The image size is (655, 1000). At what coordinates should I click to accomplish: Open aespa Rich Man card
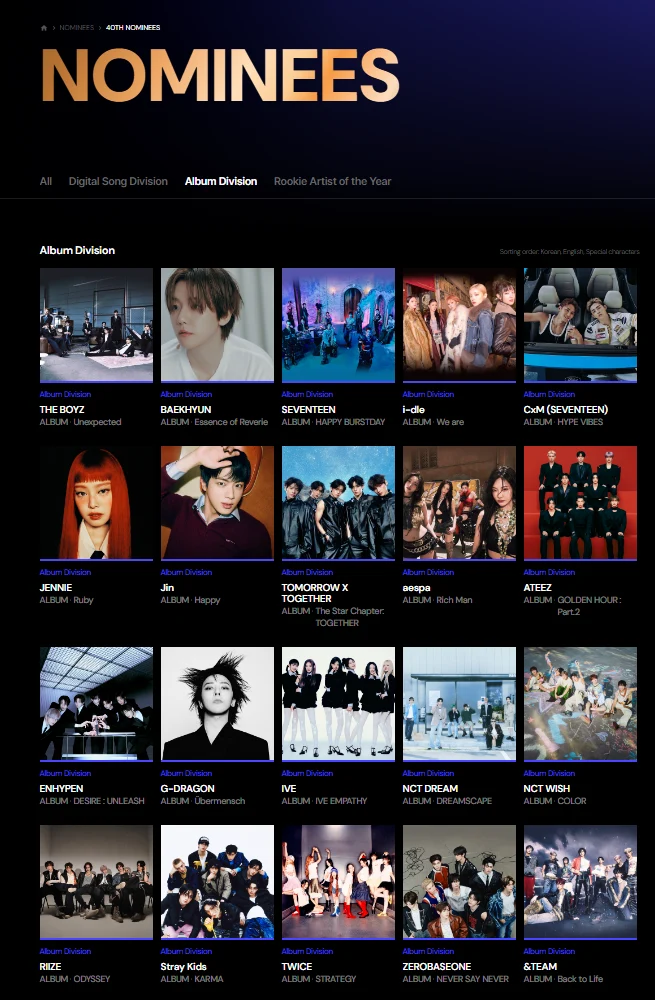(459, 503)
